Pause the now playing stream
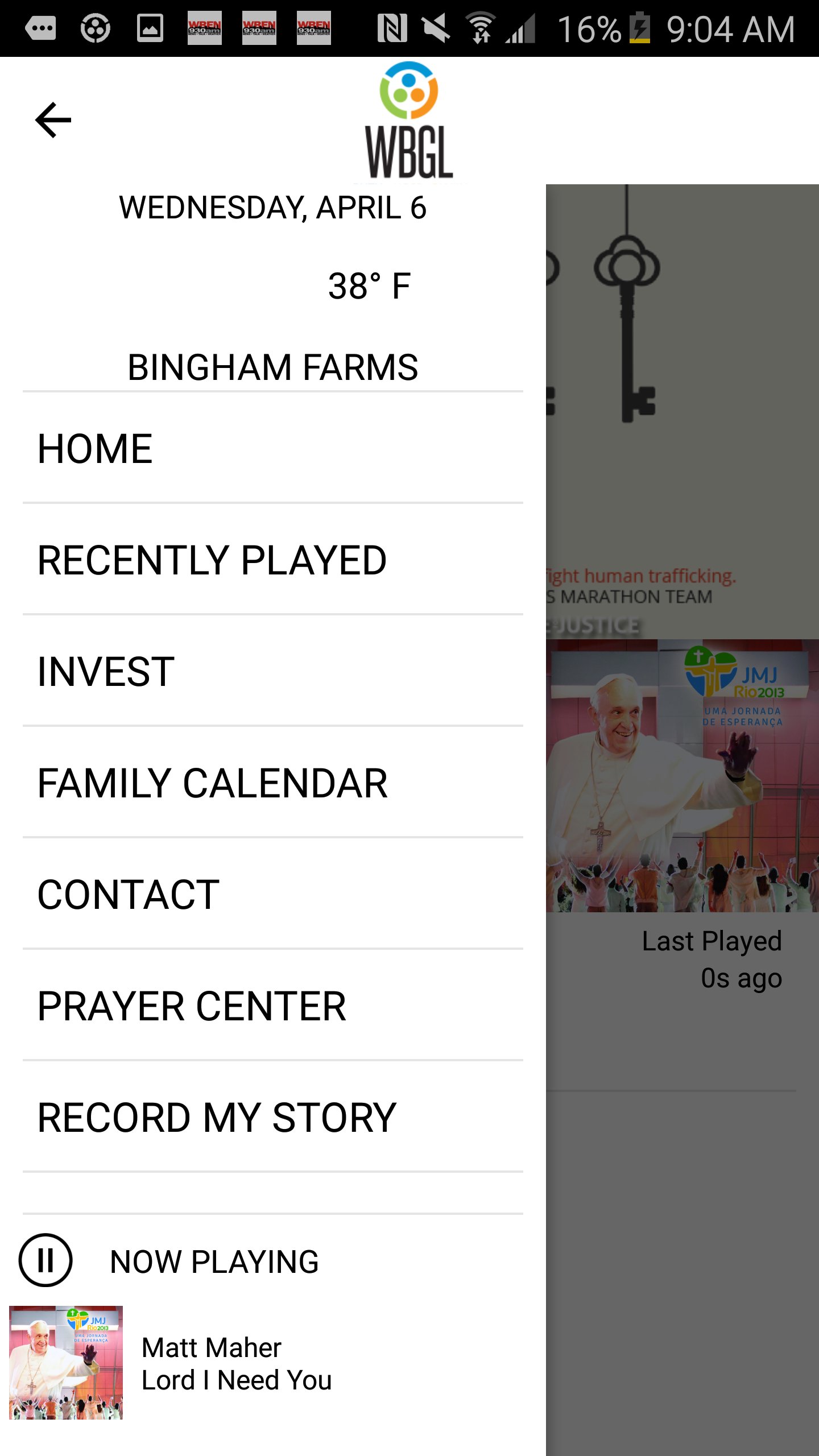 click(45, 1260)
